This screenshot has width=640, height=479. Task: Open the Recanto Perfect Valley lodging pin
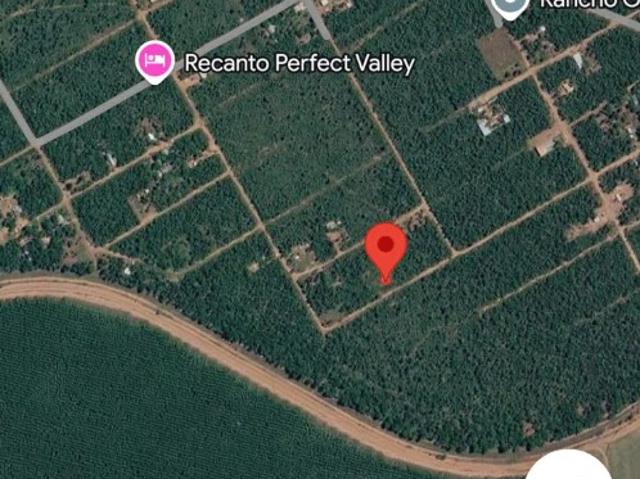coord(155,62)
